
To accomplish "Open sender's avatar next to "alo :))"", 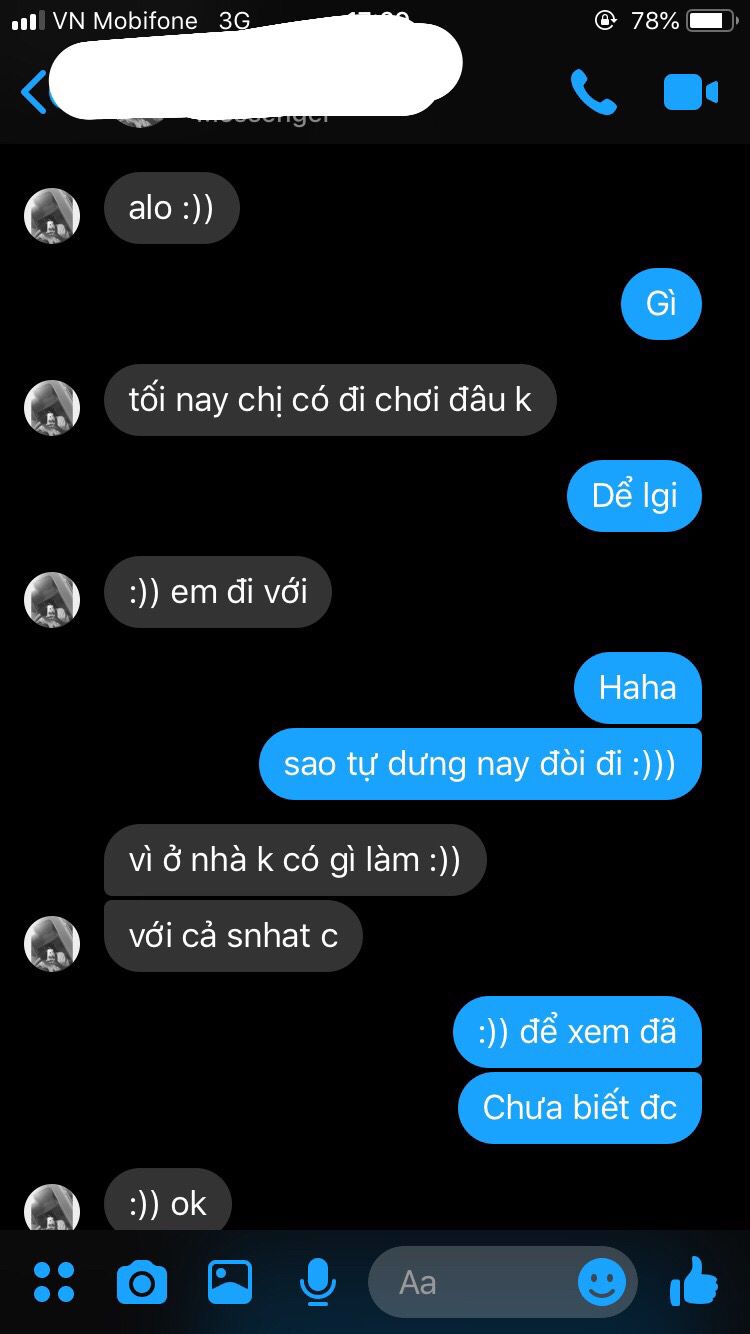I will pyautogui.click(x=52, y=215).
